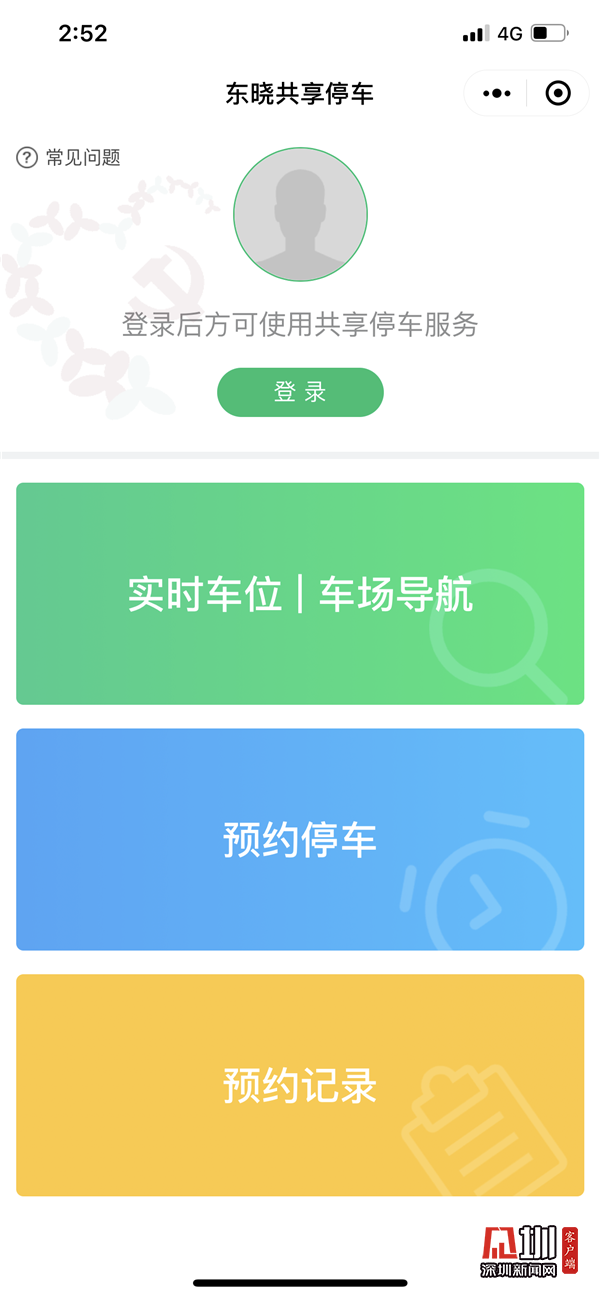Tap the green 登录 button
The image size is (600, 1298).
(300, 392)
